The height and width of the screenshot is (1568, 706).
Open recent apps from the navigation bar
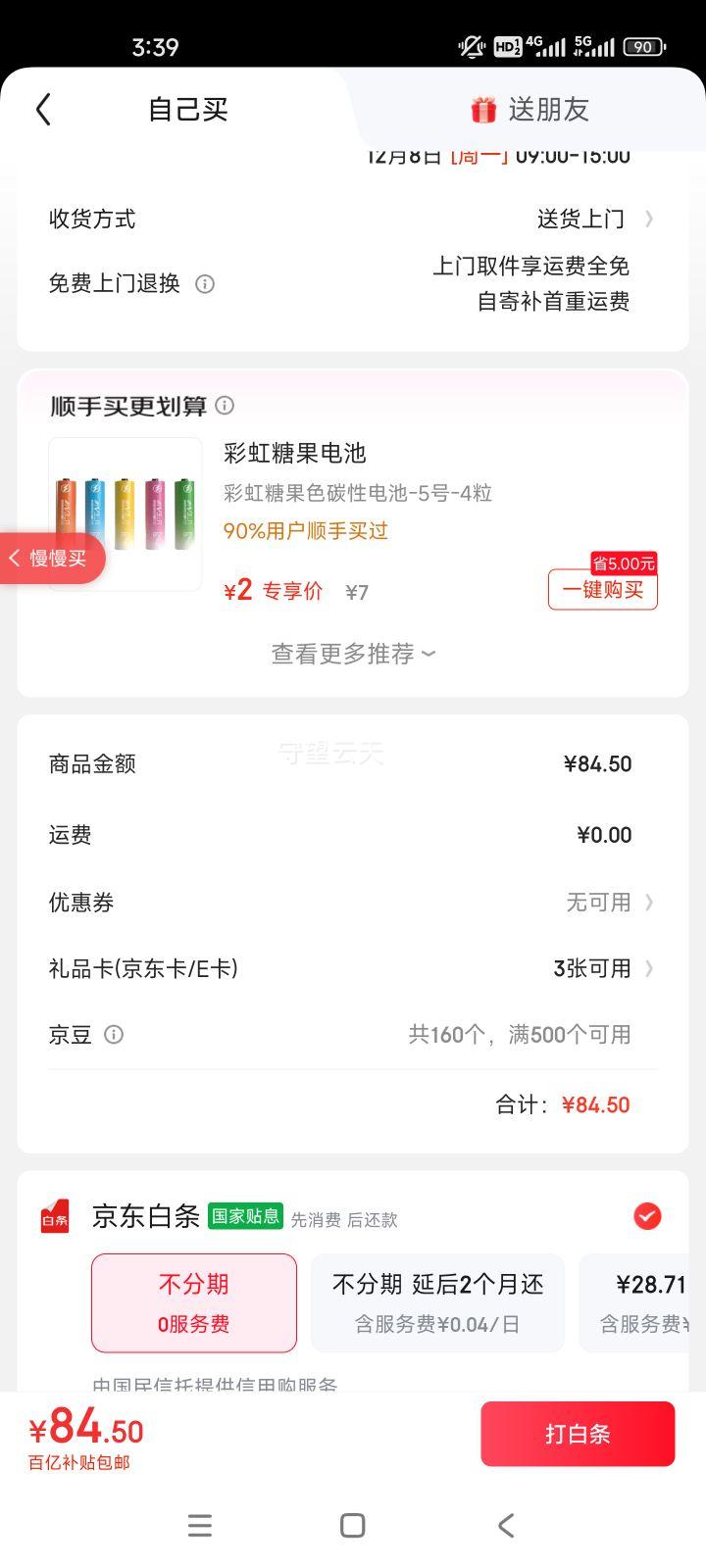tap(200, 1525)
